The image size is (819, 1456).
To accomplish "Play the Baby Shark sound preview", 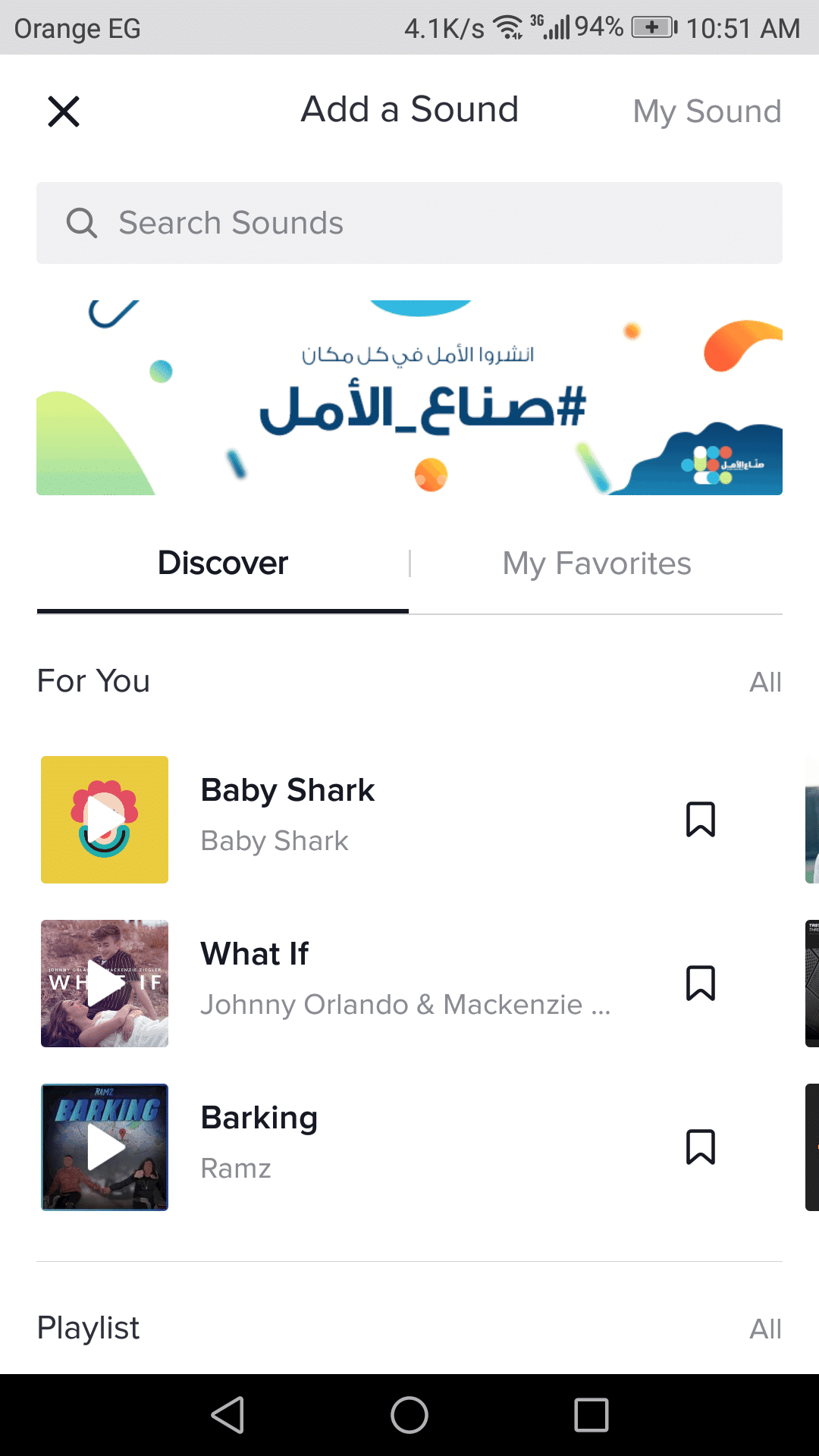I will pos(105,820).
